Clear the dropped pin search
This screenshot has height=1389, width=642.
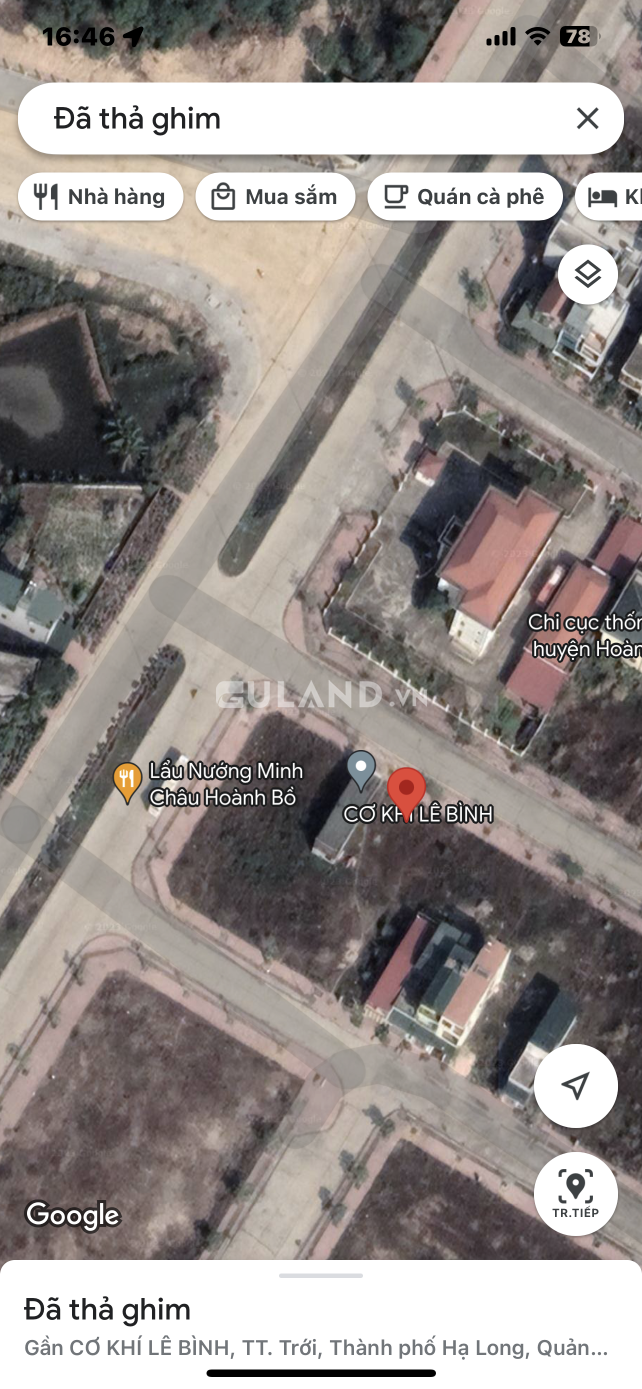tap(587, 119)
